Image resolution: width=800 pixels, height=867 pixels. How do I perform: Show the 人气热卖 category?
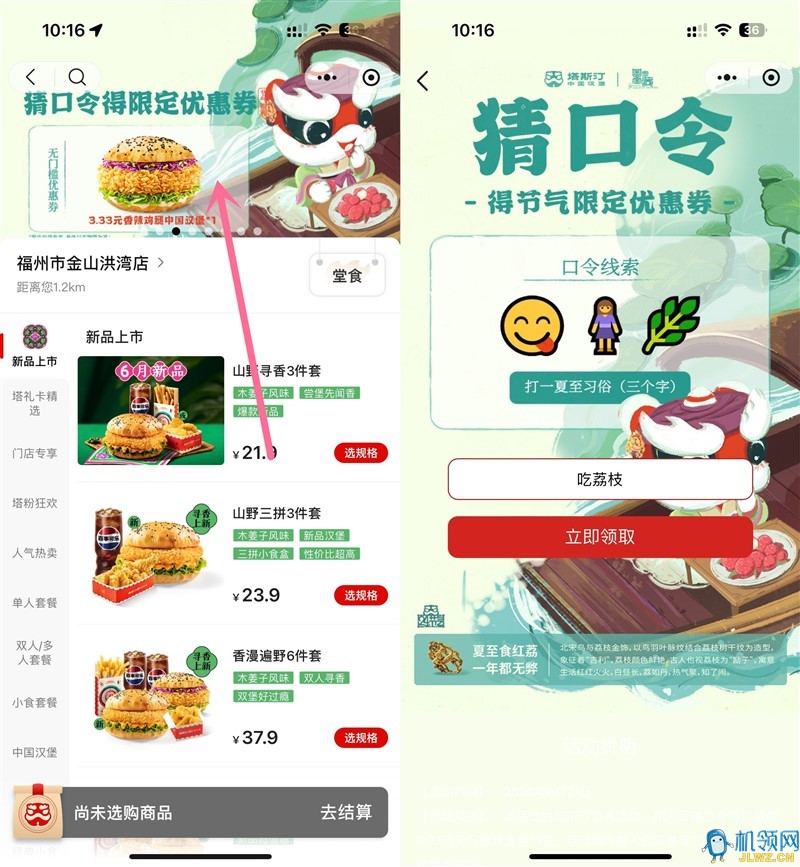[x=34, y=552]
